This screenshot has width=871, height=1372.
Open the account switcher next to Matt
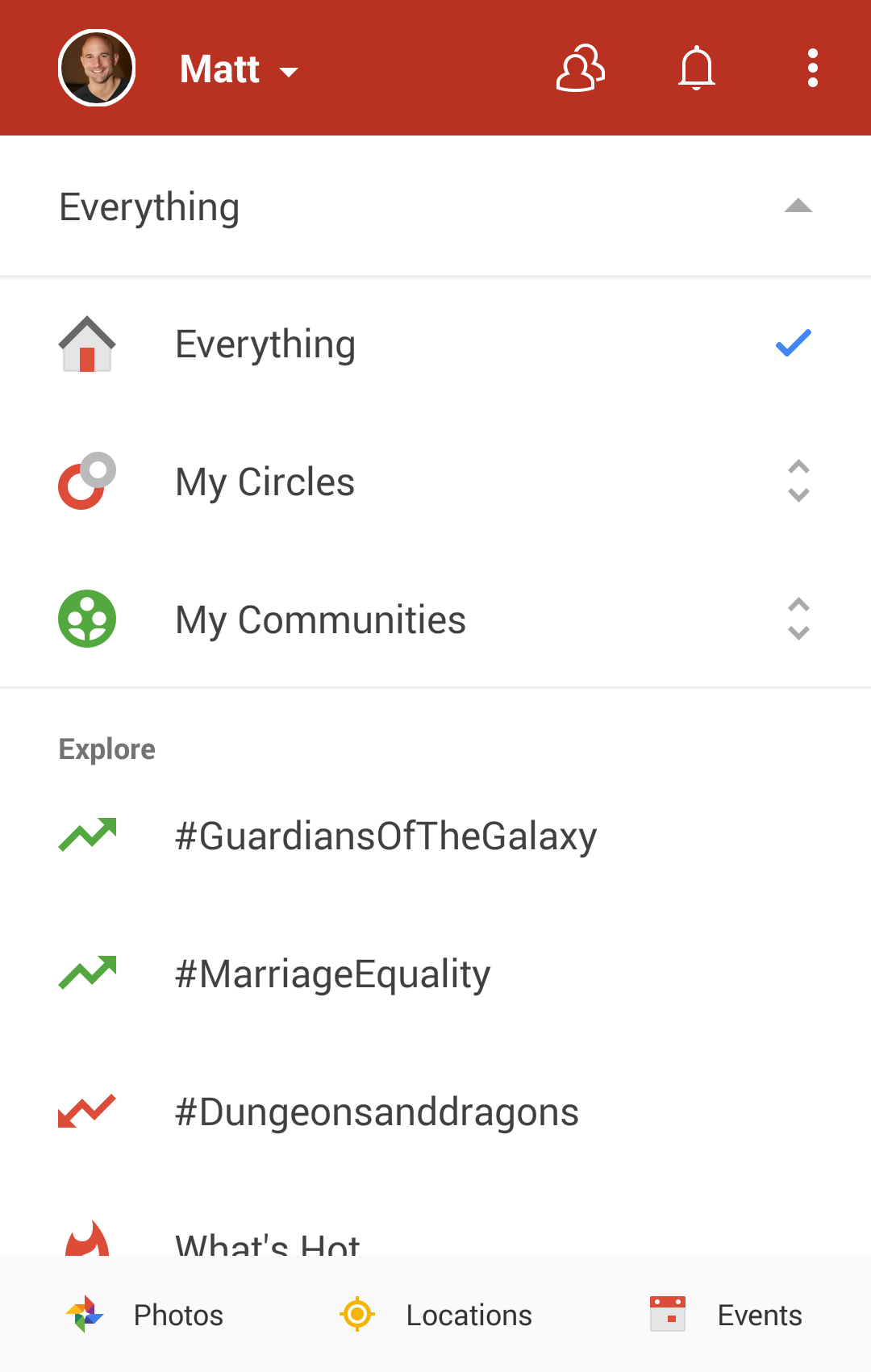289,73
